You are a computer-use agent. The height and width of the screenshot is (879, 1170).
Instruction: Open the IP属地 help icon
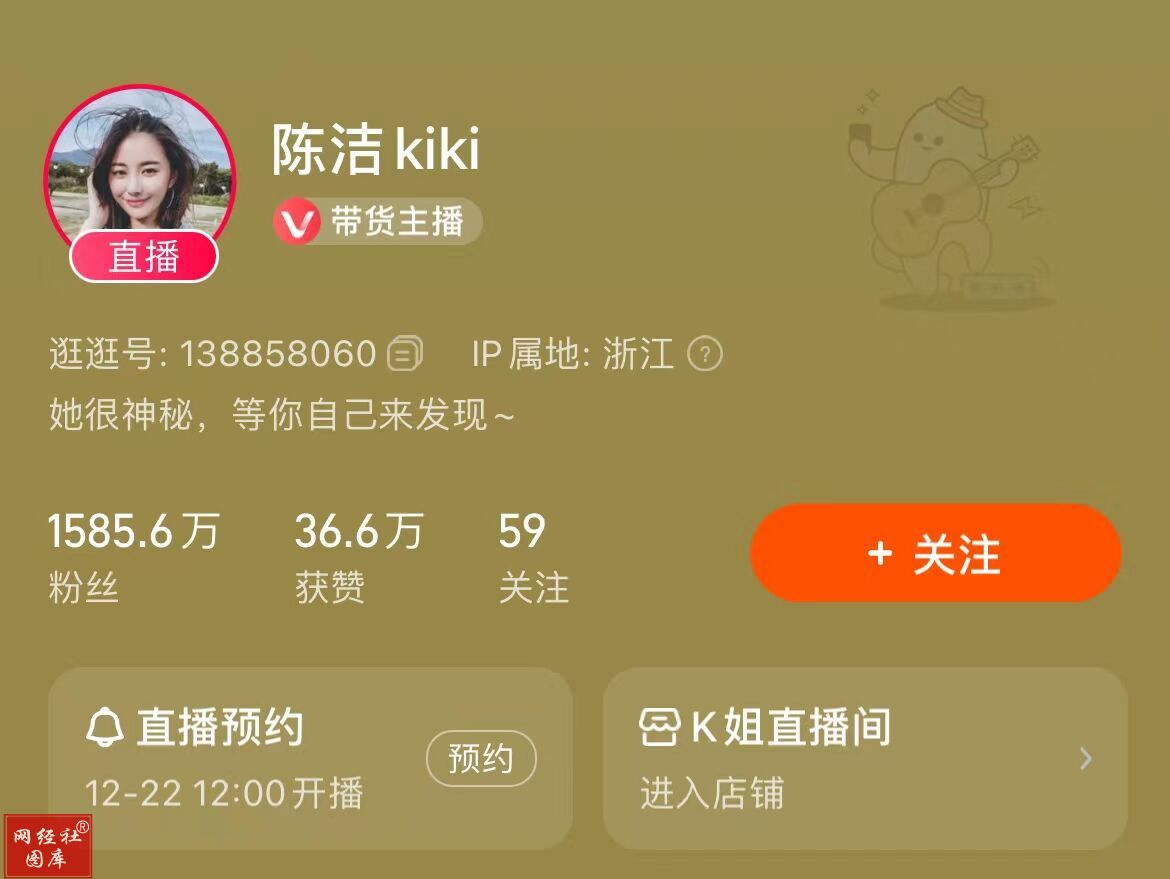705,354
